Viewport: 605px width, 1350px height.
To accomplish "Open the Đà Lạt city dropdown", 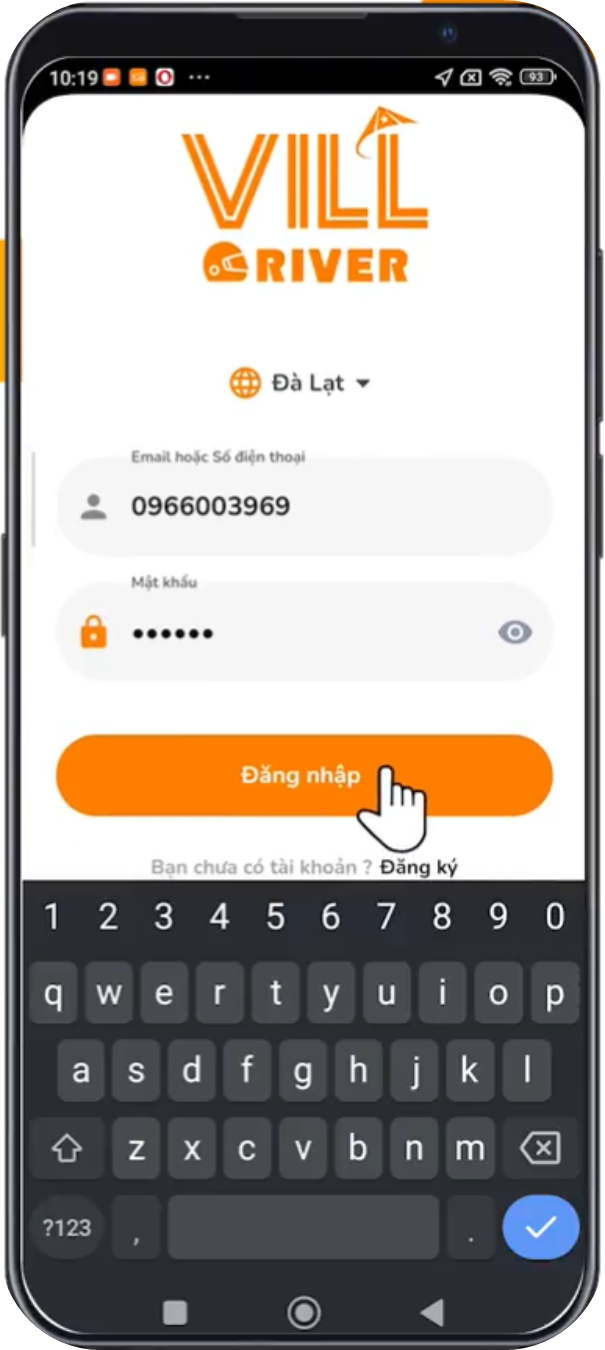I will [301, 383].
